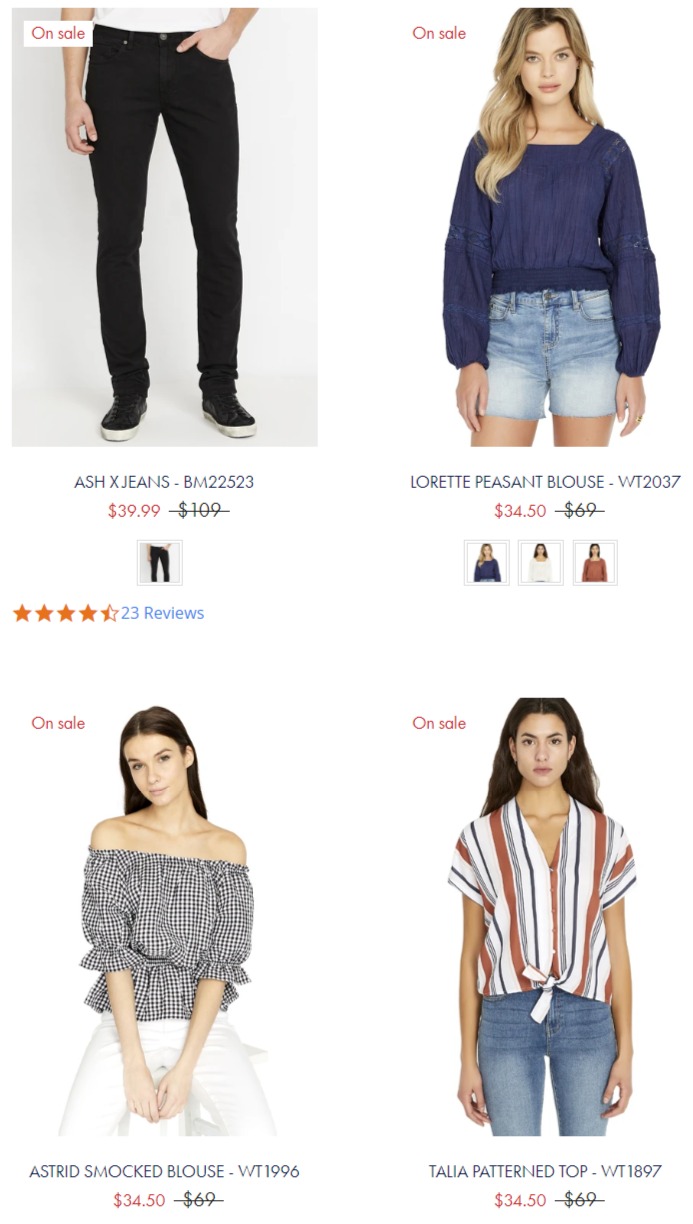The width and height of the screenshot is (693, 1224).
Task: Tap the Talia Patterned Top - WT1897 title
Action: pyautogui.click(x=545, y=1171)
